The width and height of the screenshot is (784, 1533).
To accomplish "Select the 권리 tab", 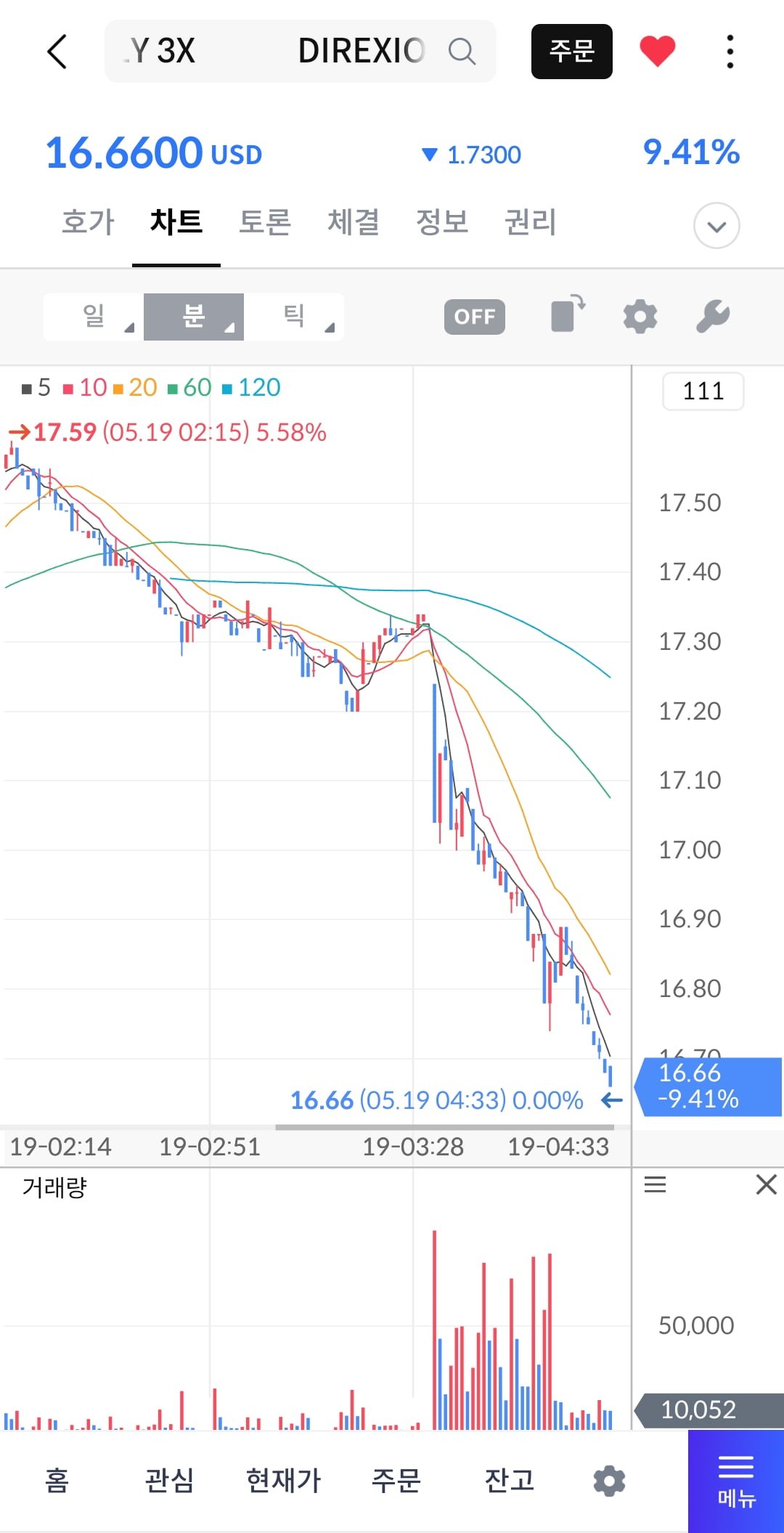I will [531, 222].
